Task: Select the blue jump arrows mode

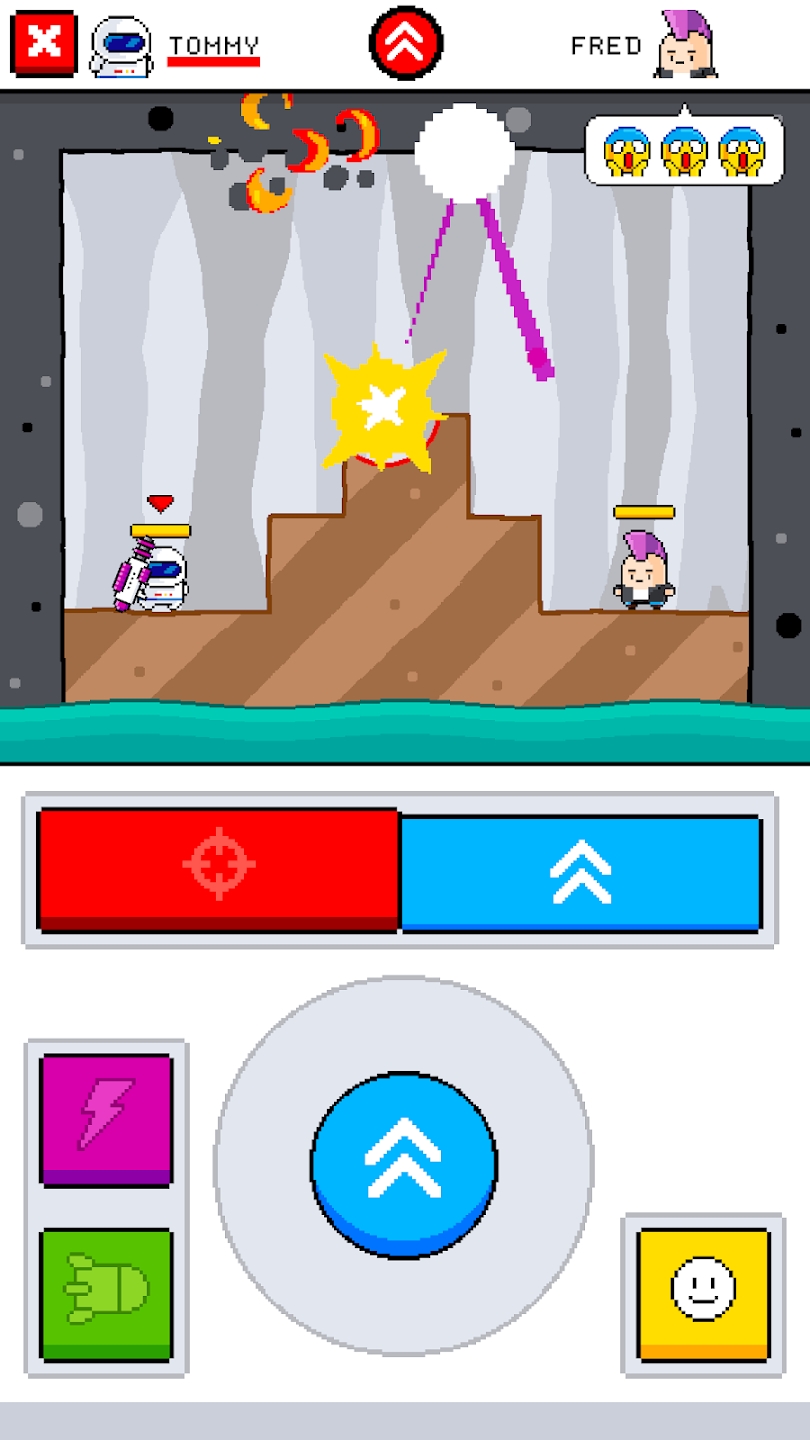Action: [x=581, y=871]
